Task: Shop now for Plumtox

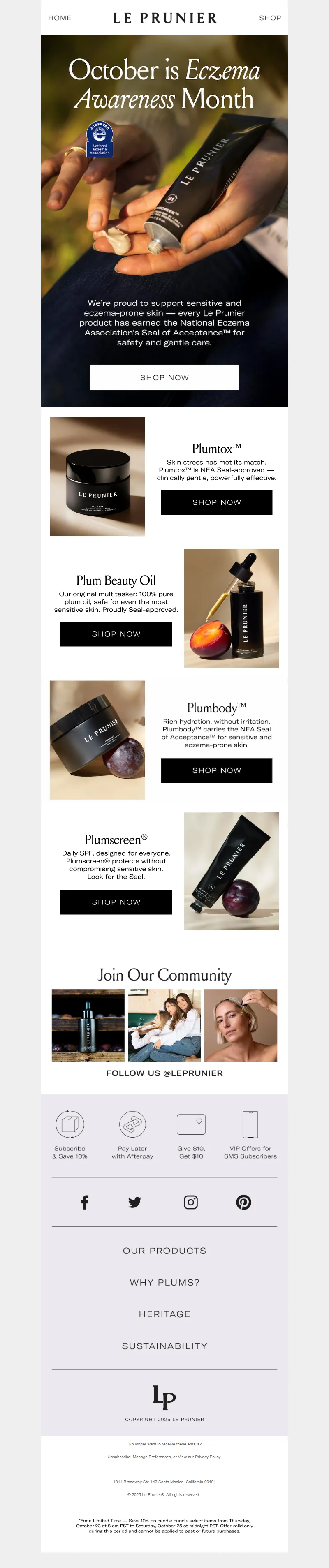Action: (x=216, y=502)
